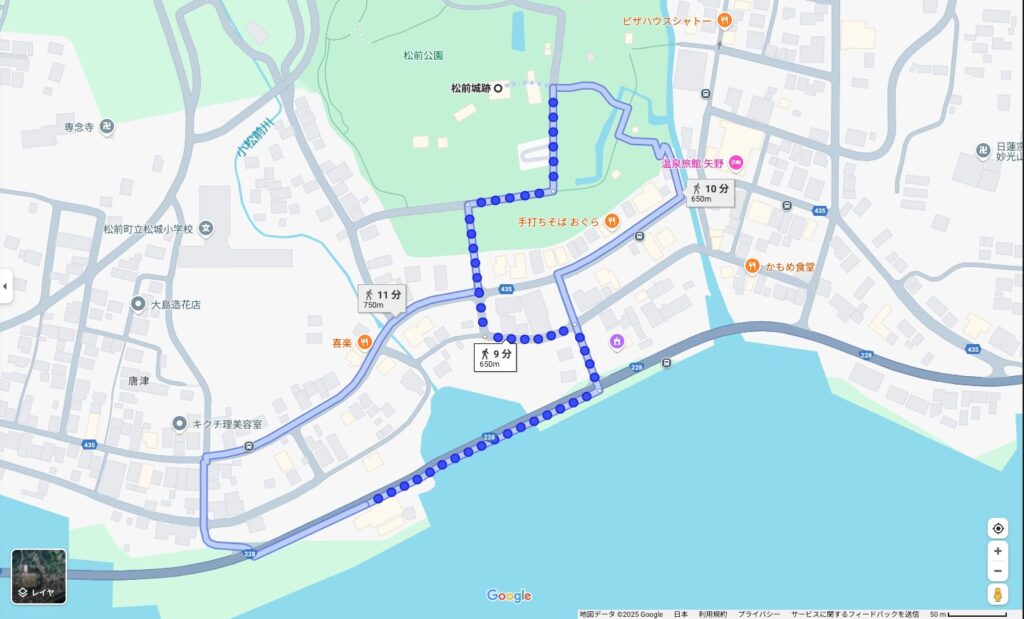The image size is (1024, 619).
Task: Open 温泉旅館 矢野 hotel marker
Action: pos(736,161)
